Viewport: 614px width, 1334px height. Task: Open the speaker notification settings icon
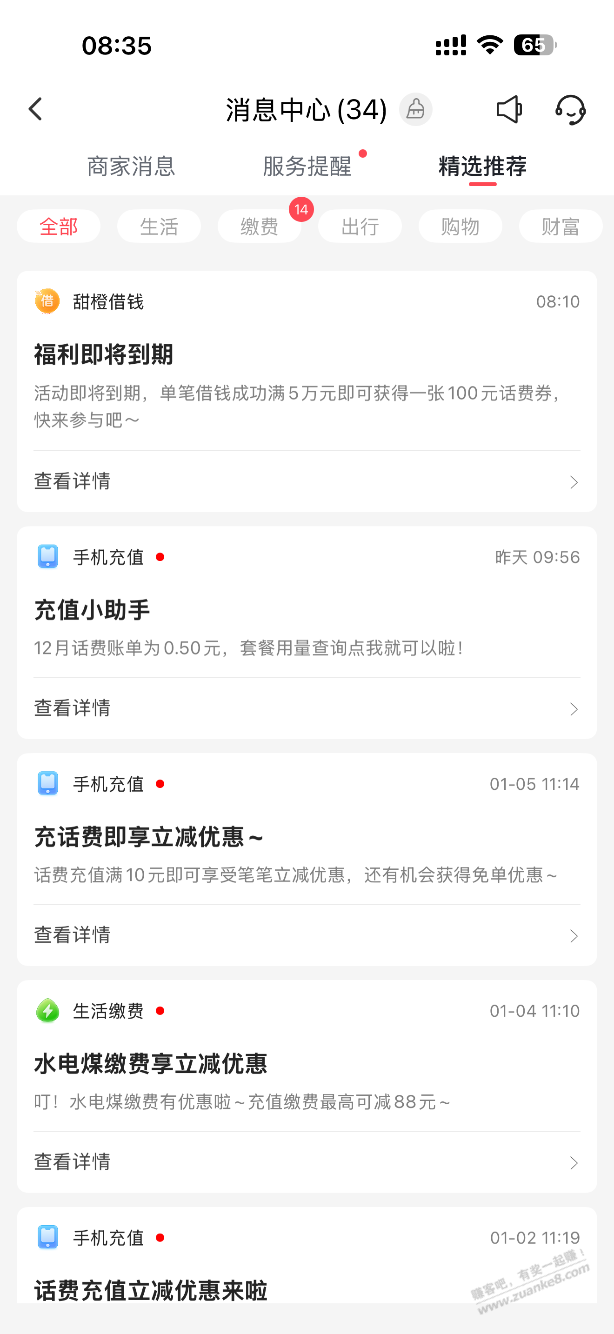click(x=509, y=109)
